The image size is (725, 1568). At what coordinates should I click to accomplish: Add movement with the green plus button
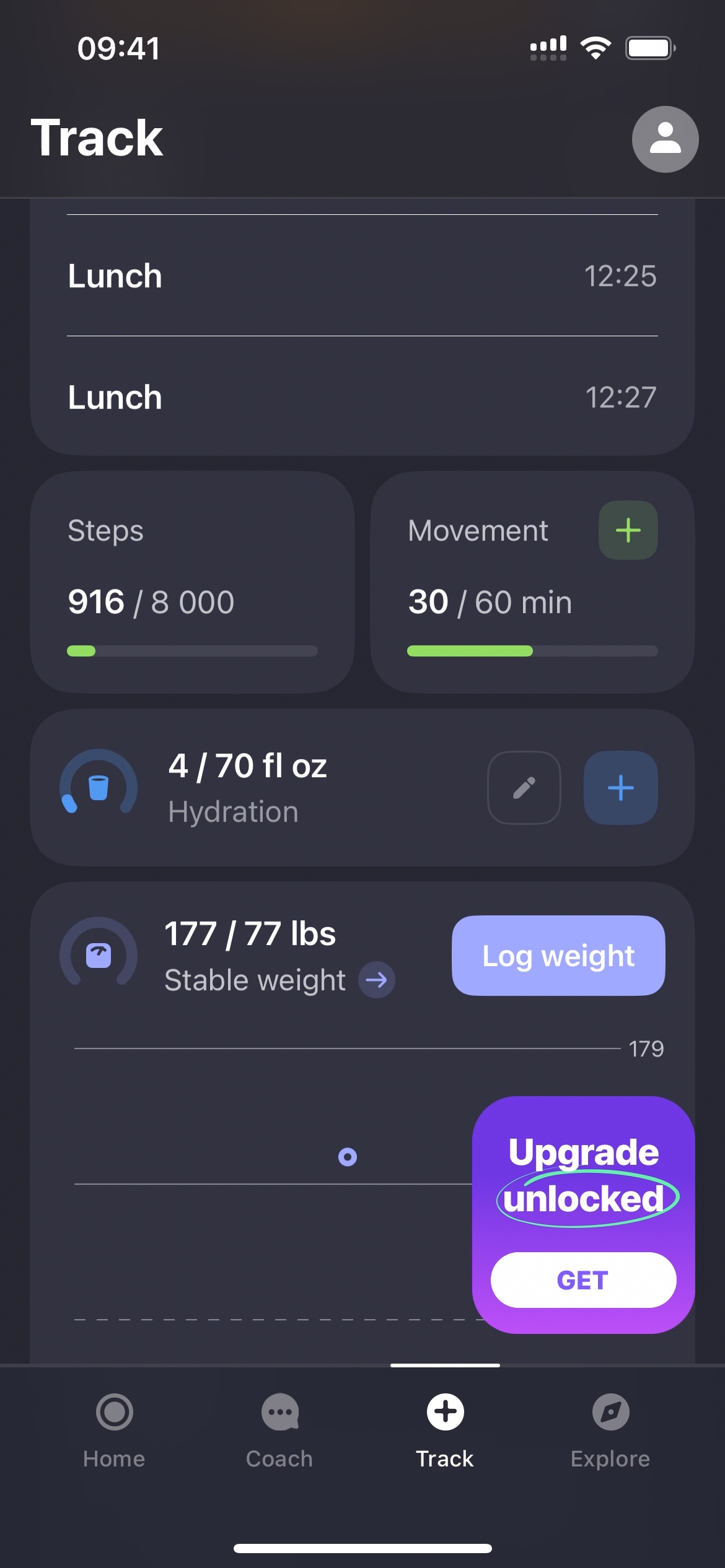[628, 530]
